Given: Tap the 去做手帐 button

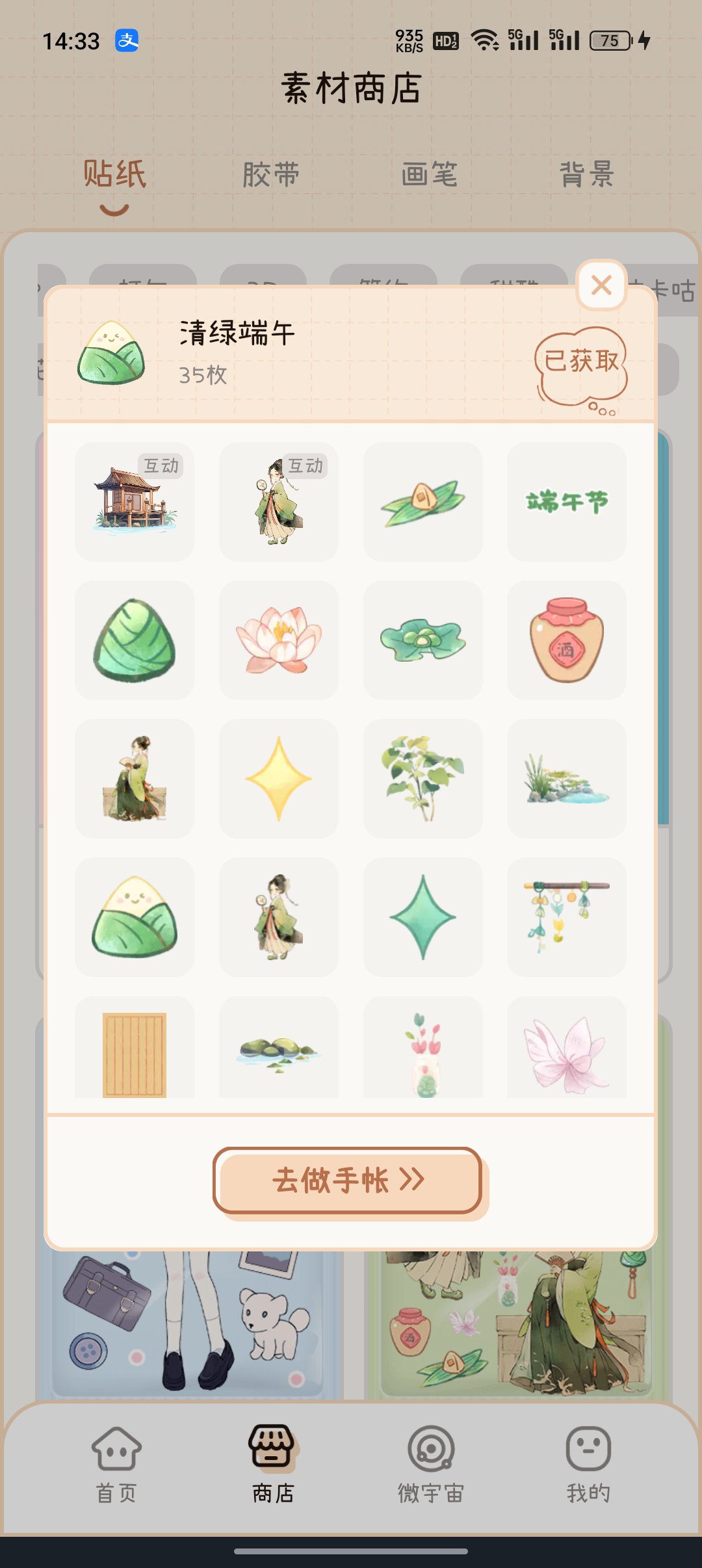Looking at the screenshot, I should [x=348, y=1180].
